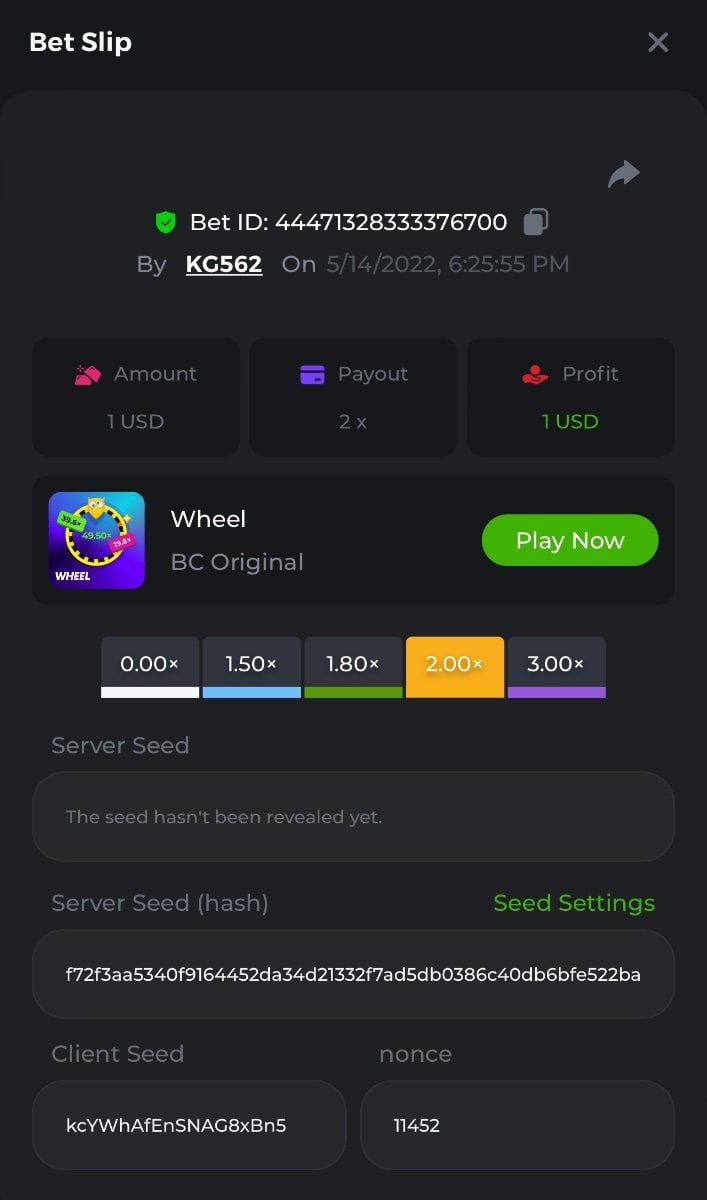Open the Wheel game thumbnail

pyautogui.click(x=97, y=540)
